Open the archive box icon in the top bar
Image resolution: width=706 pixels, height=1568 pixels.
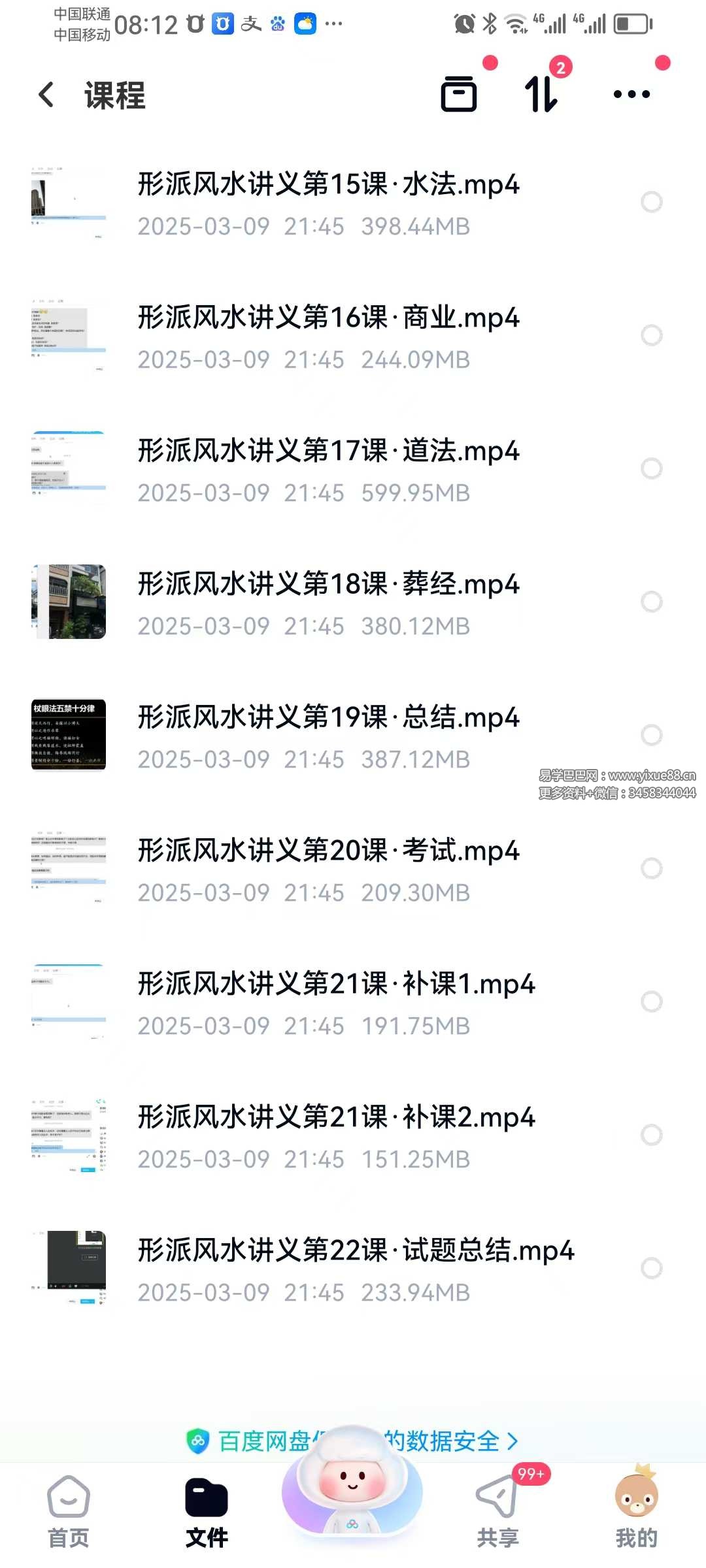(458, 95)
